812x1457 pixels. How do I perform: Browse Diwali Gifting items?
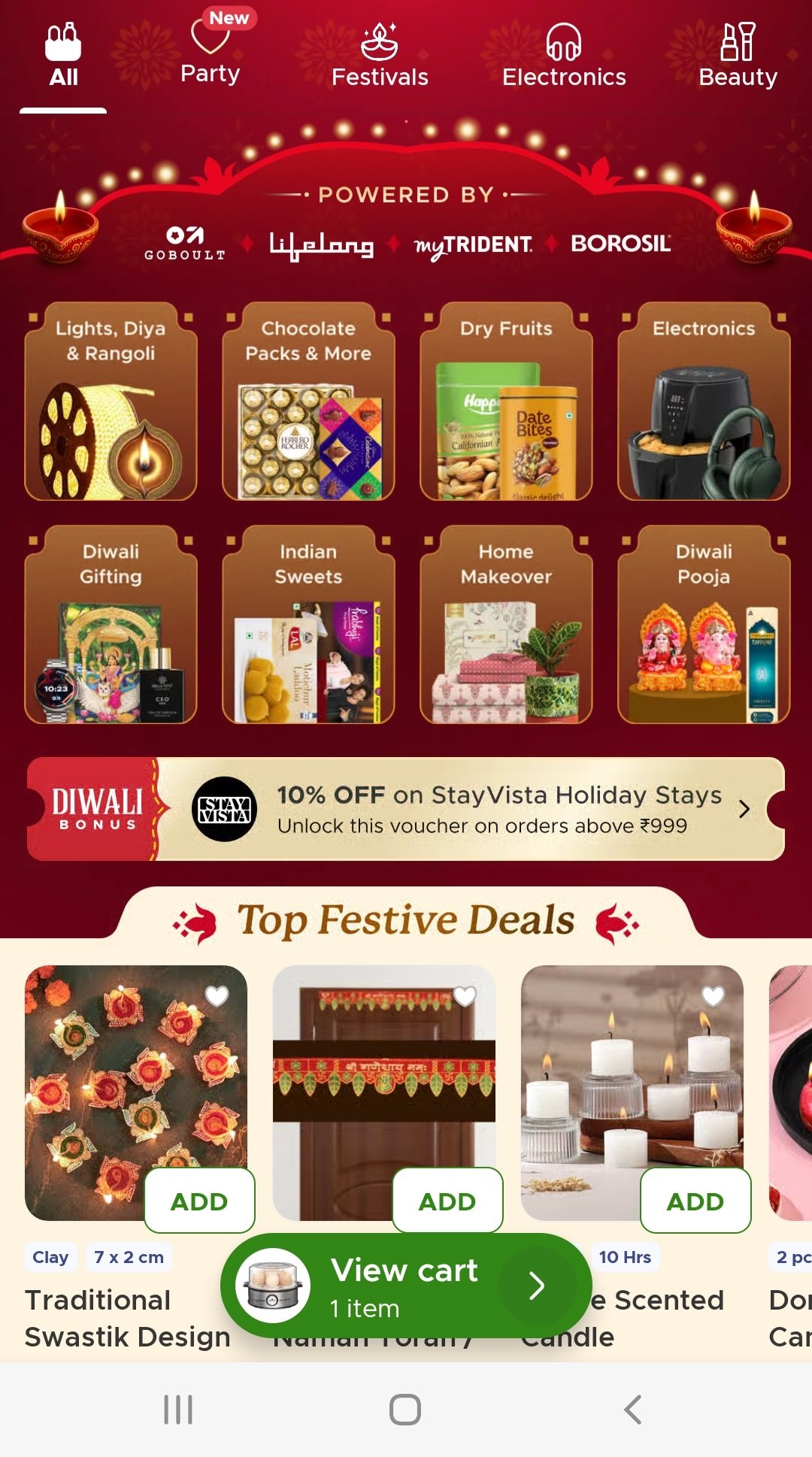(111, 626)
